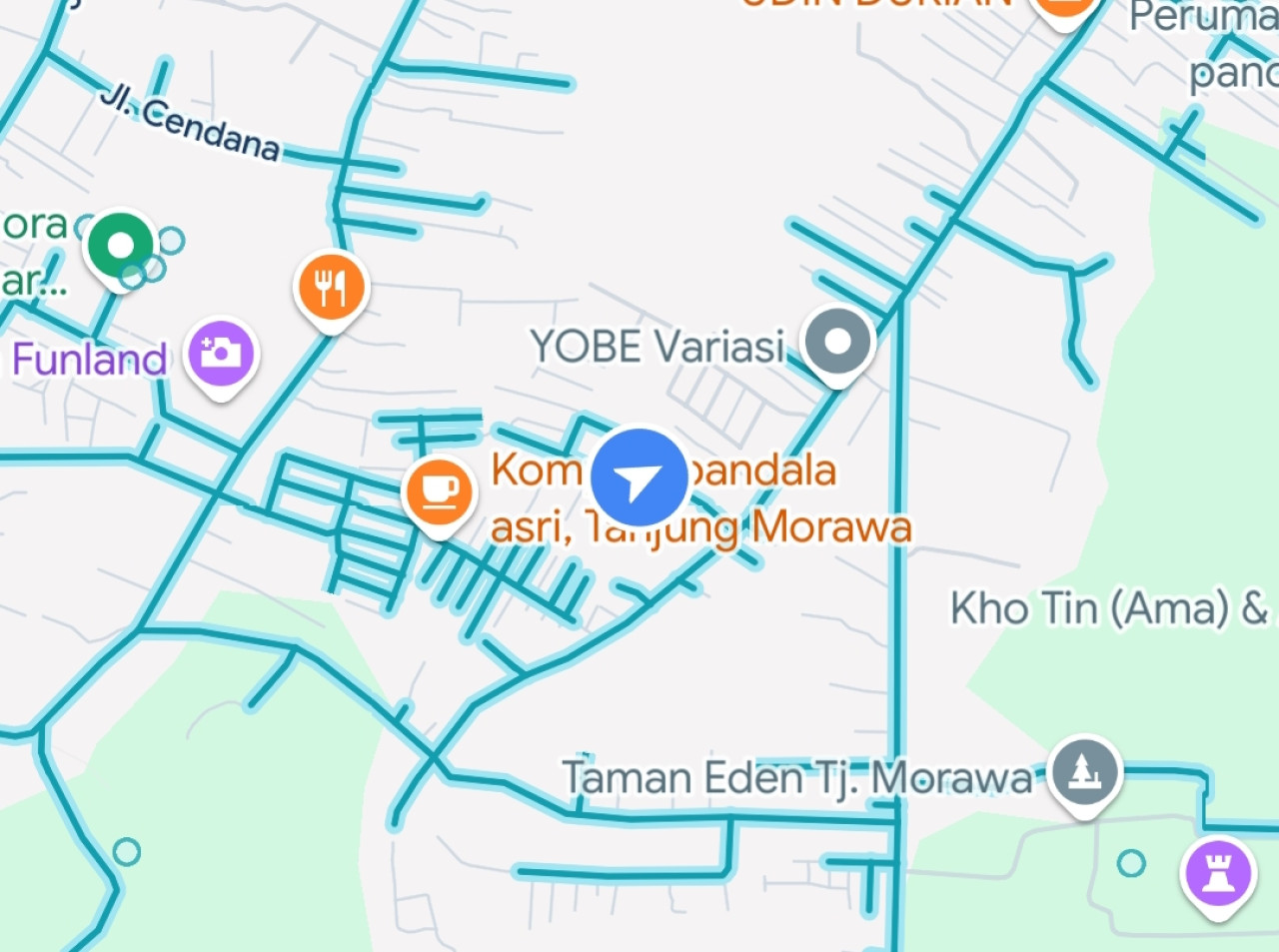Select the Funland camera pin

tap(221, 353)
